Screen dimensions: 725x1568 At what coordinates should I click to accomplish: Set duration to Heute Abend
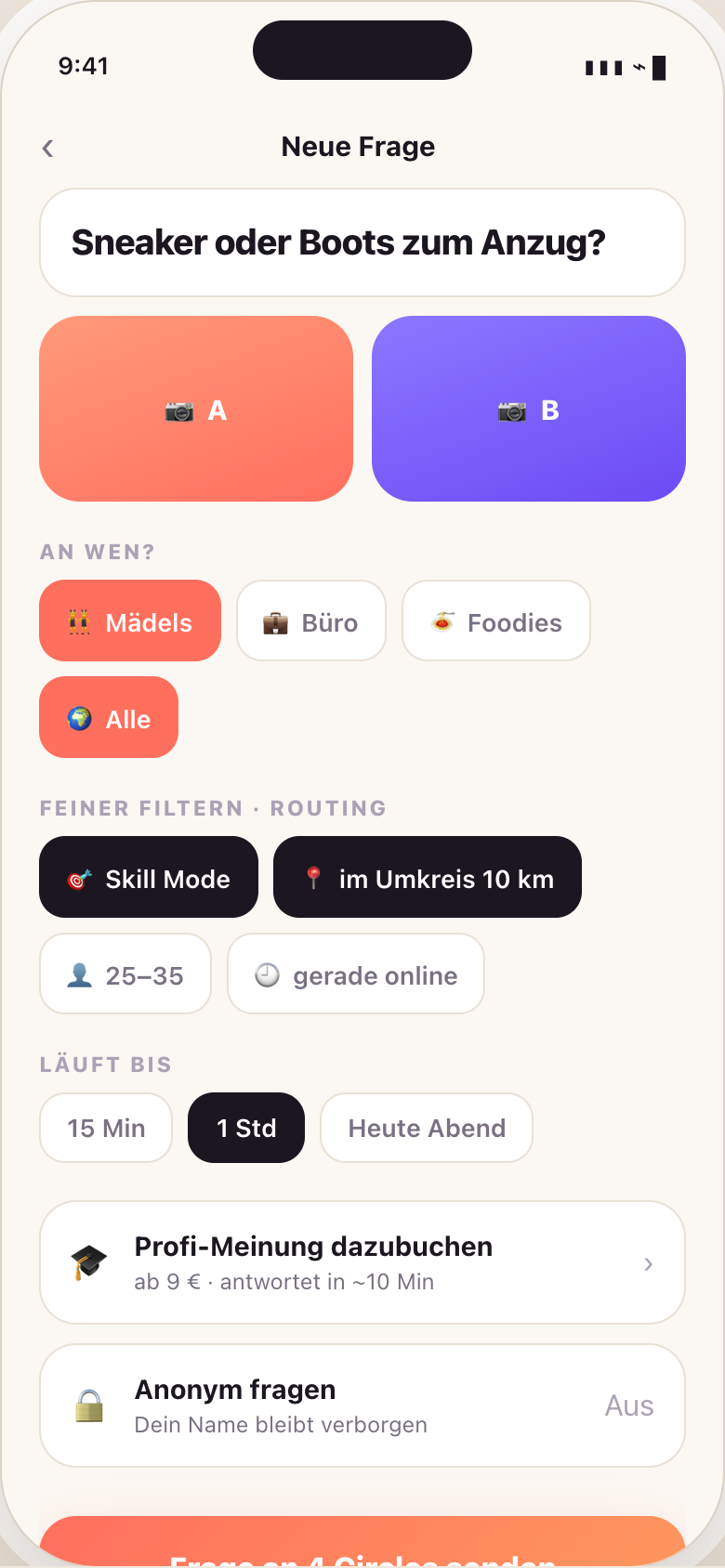click(427, 1128)
